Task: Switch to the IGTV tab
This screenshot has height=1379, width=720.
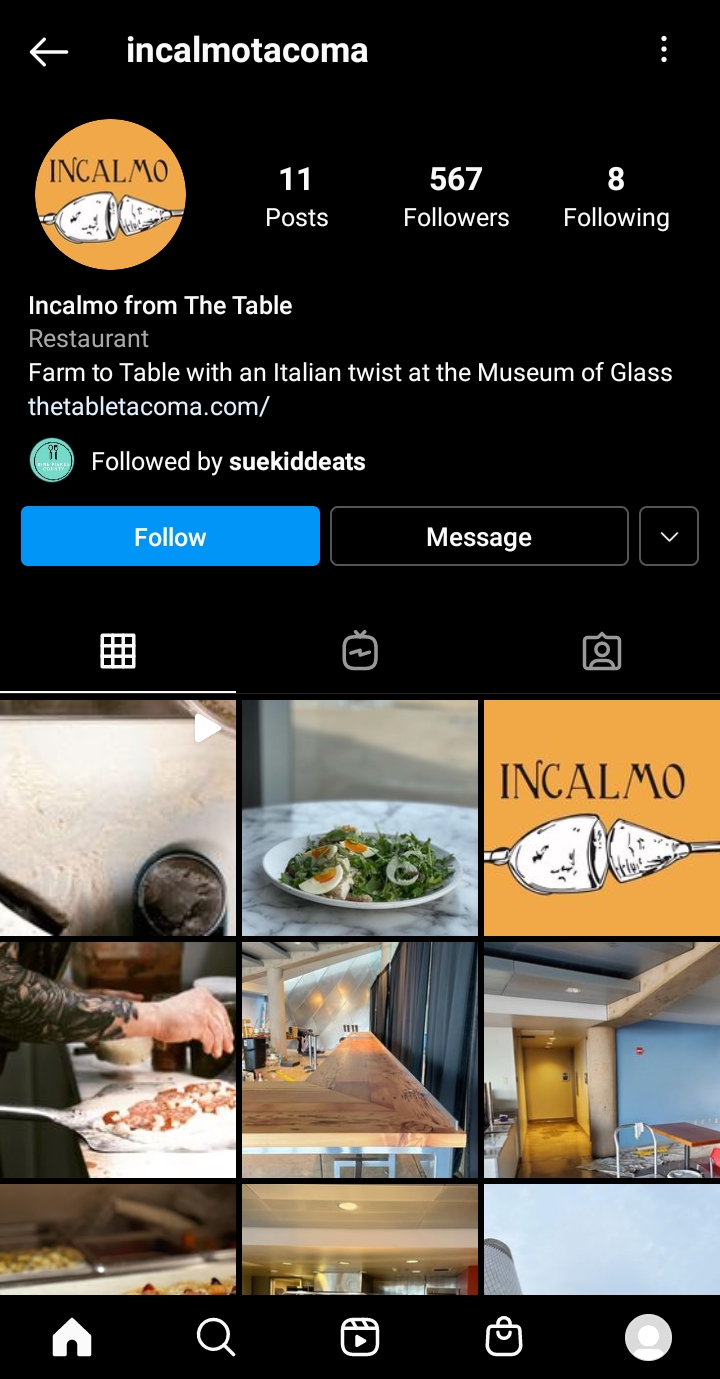Action: tap(359, 649)
